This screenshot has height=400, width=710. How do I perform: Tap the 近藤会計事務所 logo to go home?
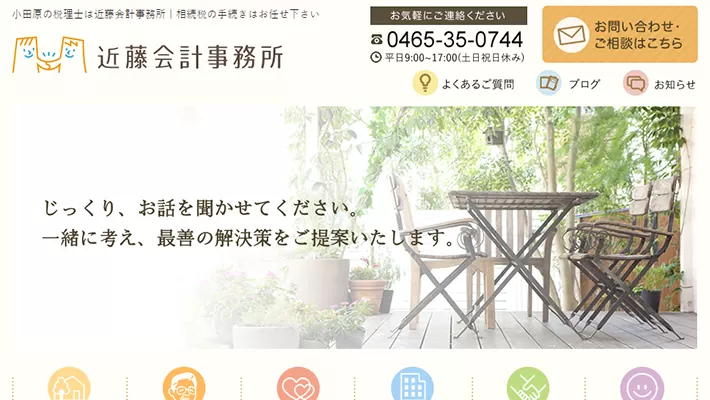click(x=148, y=53)
